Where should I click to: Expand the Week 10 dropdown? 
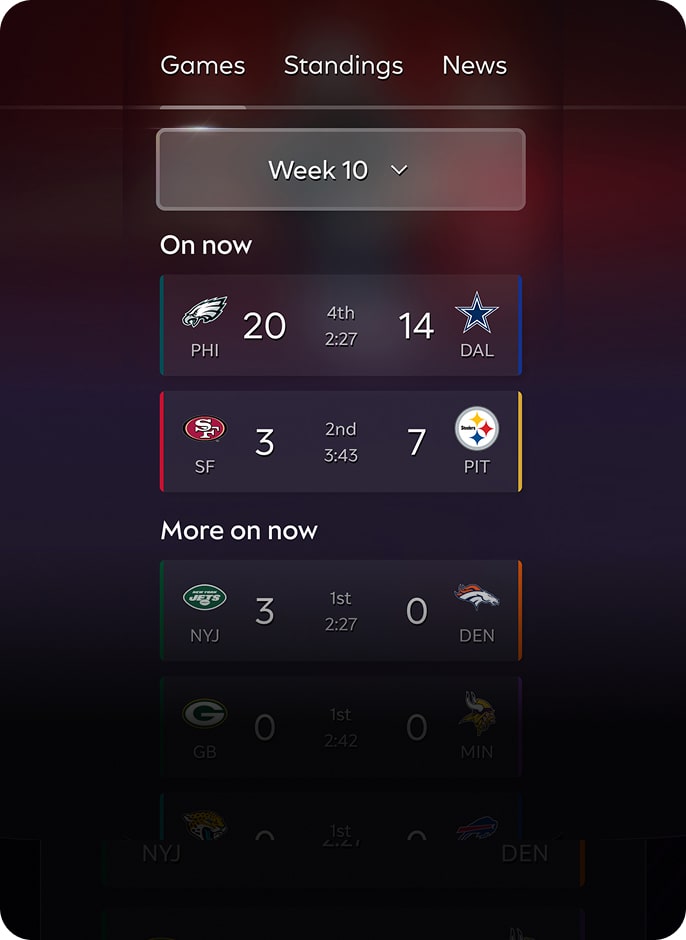coord(340,170)
